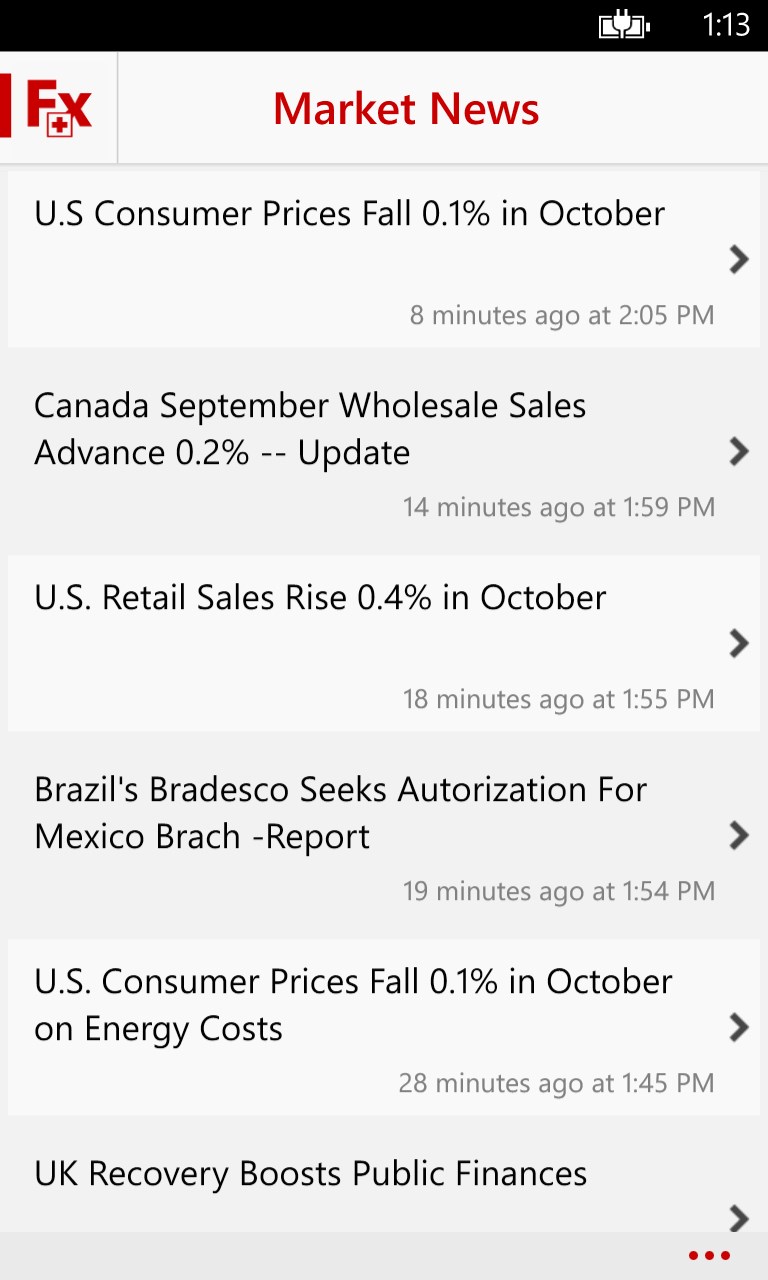Screen dimensions: 768x1280
Task: Tap the chevron on Energy Costs article
Action: 738,1027
